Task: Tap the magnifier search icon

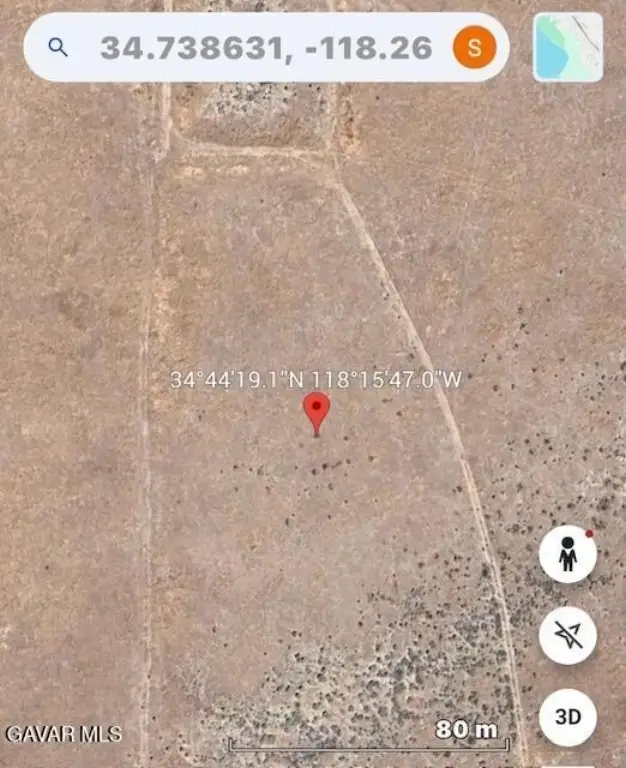Action: [x=58, y=47]
